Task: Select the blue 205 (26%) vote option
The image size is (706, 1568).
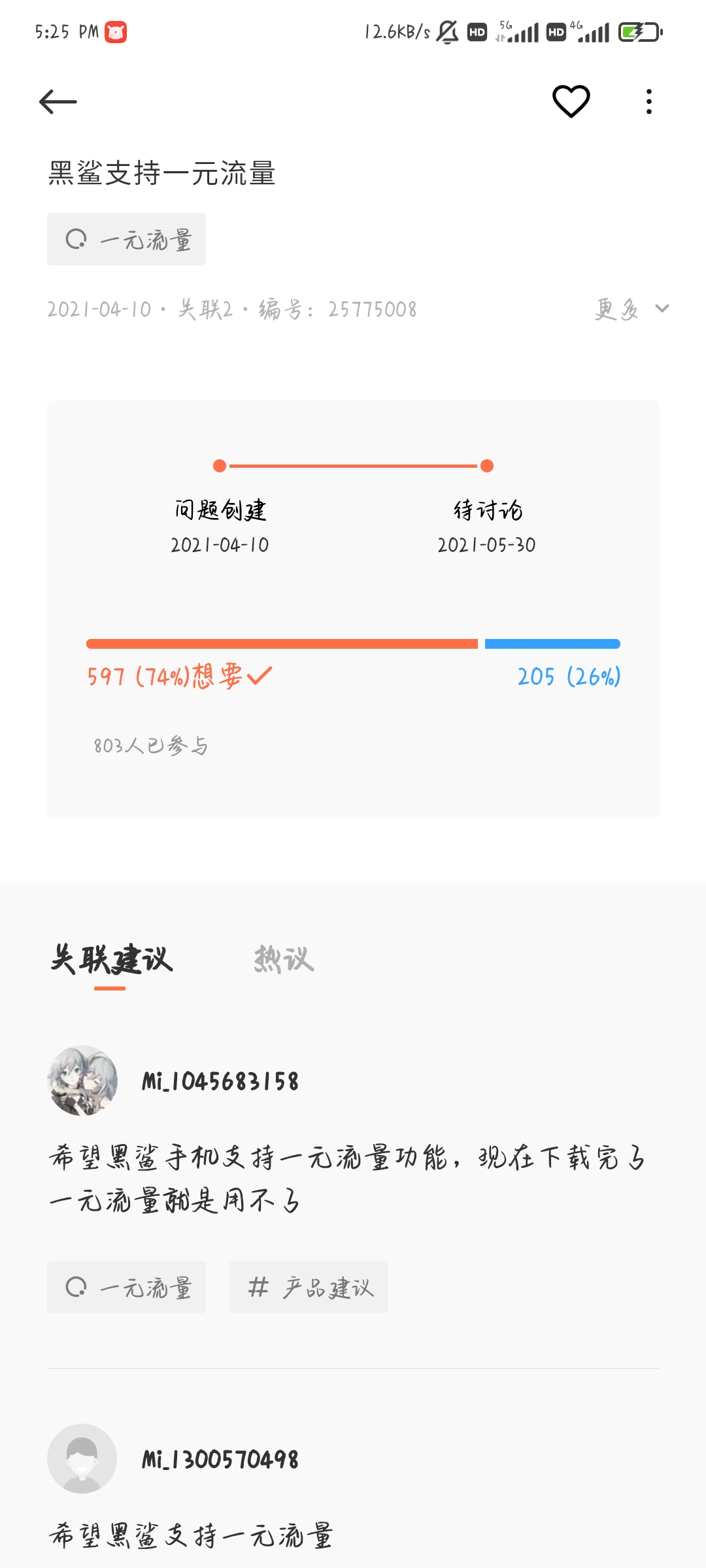Action: [x=568, y=676]
